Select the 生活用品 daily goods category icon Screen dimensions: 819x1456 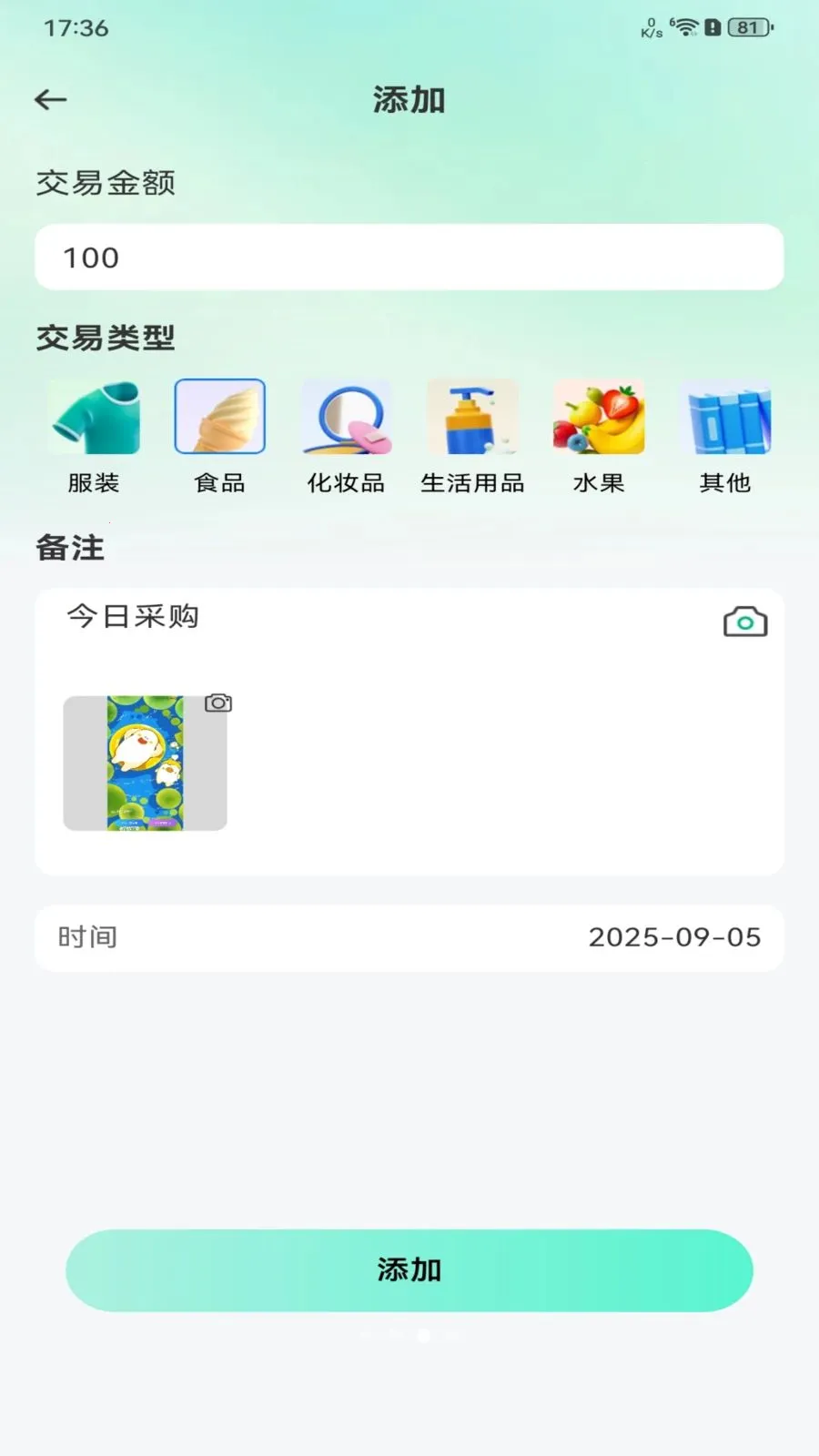point(472,418)
